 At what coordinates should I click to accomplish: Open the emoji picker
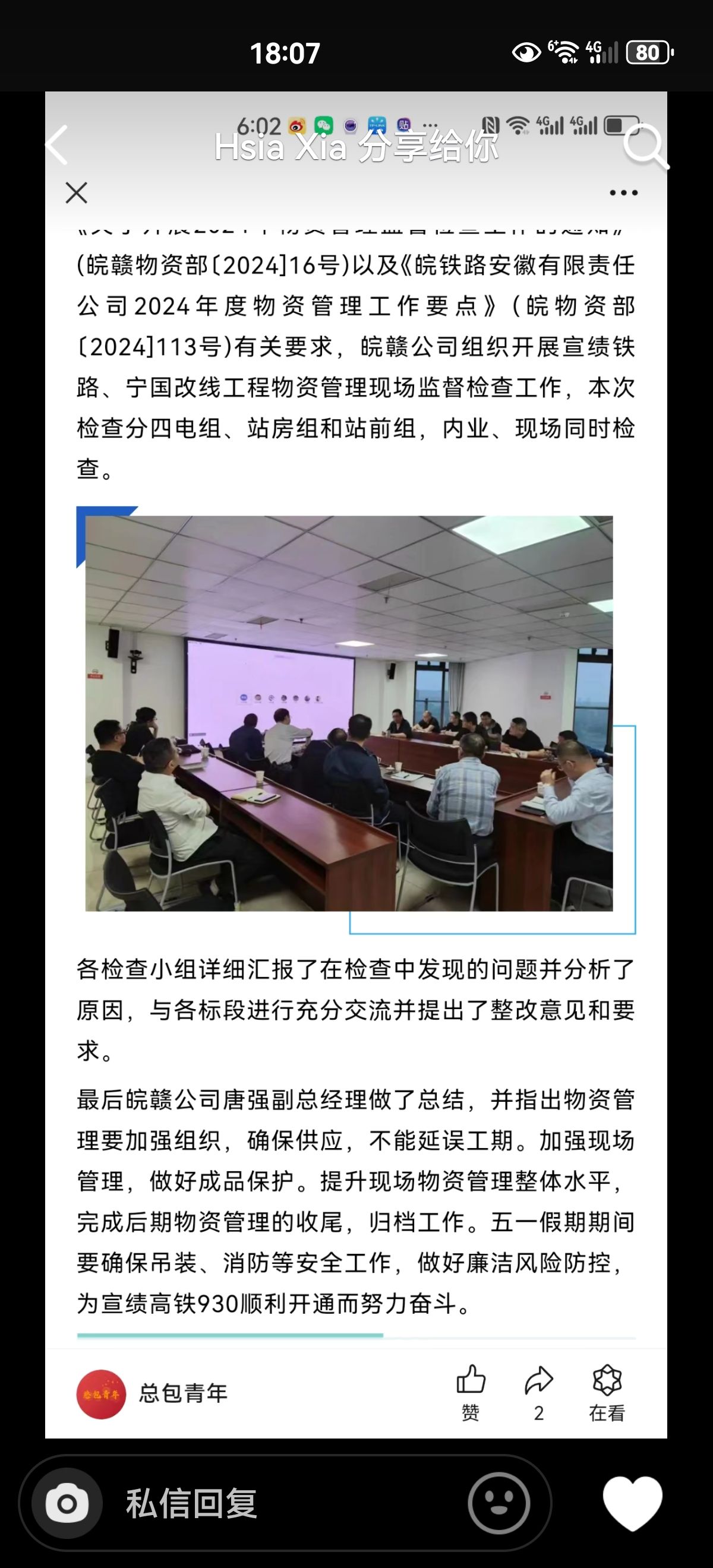click(499, 1504)
